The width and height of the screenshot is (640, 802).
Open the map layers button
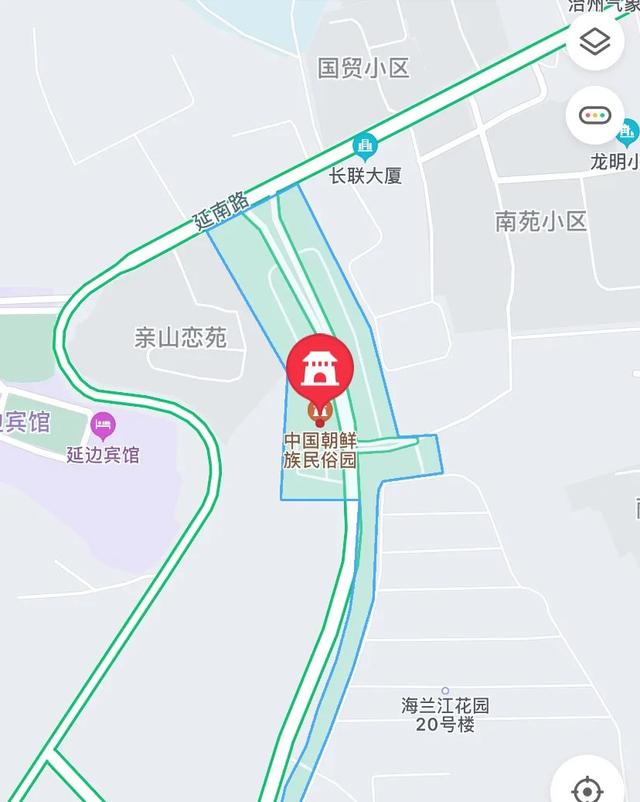595,42
